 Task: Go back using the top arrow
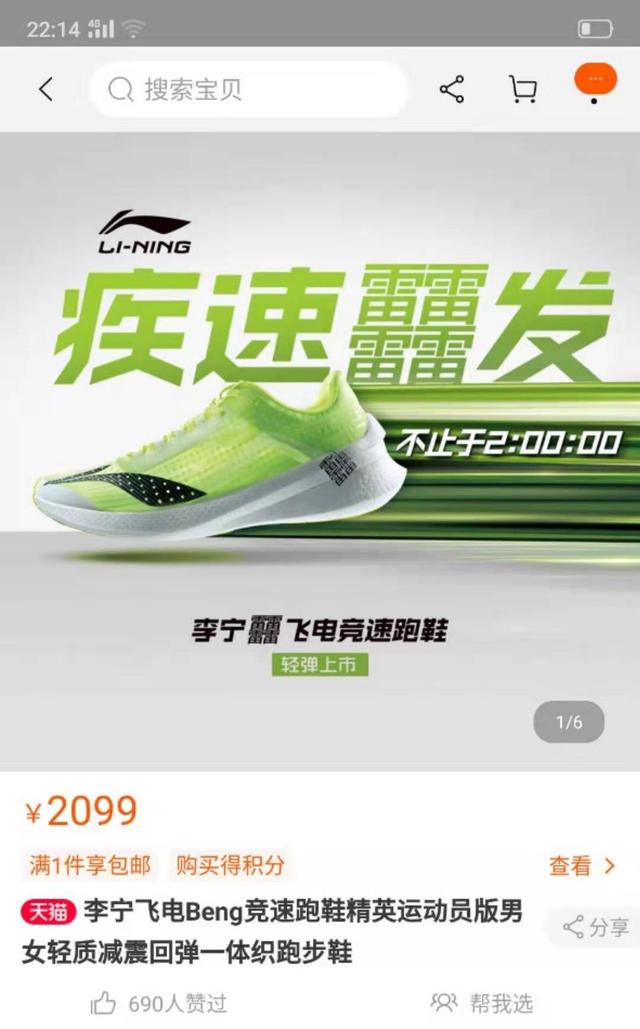click(x=45, y=90)
